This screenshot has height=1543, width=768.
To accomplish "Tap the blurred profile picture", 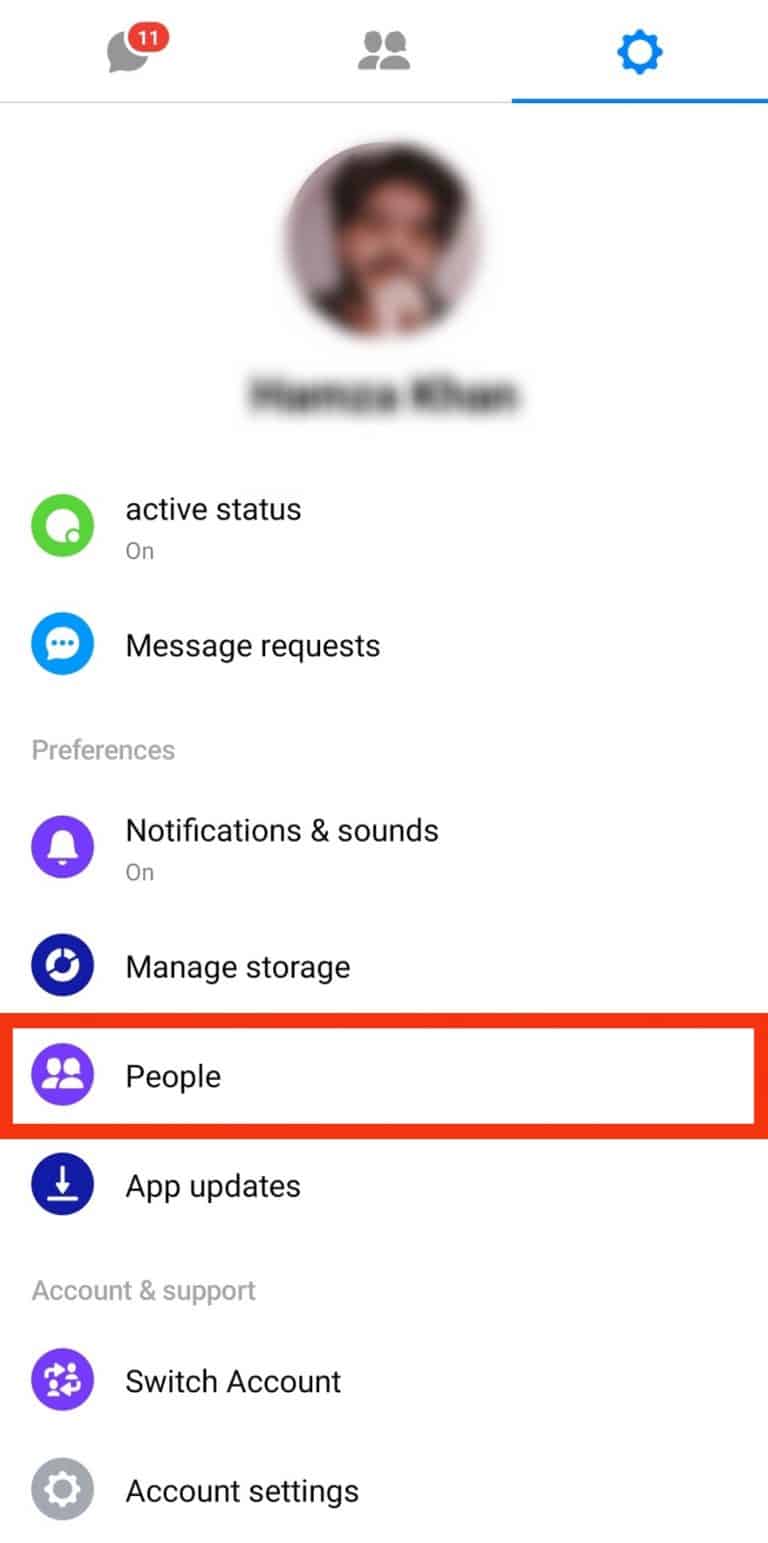I will [384, 243].
